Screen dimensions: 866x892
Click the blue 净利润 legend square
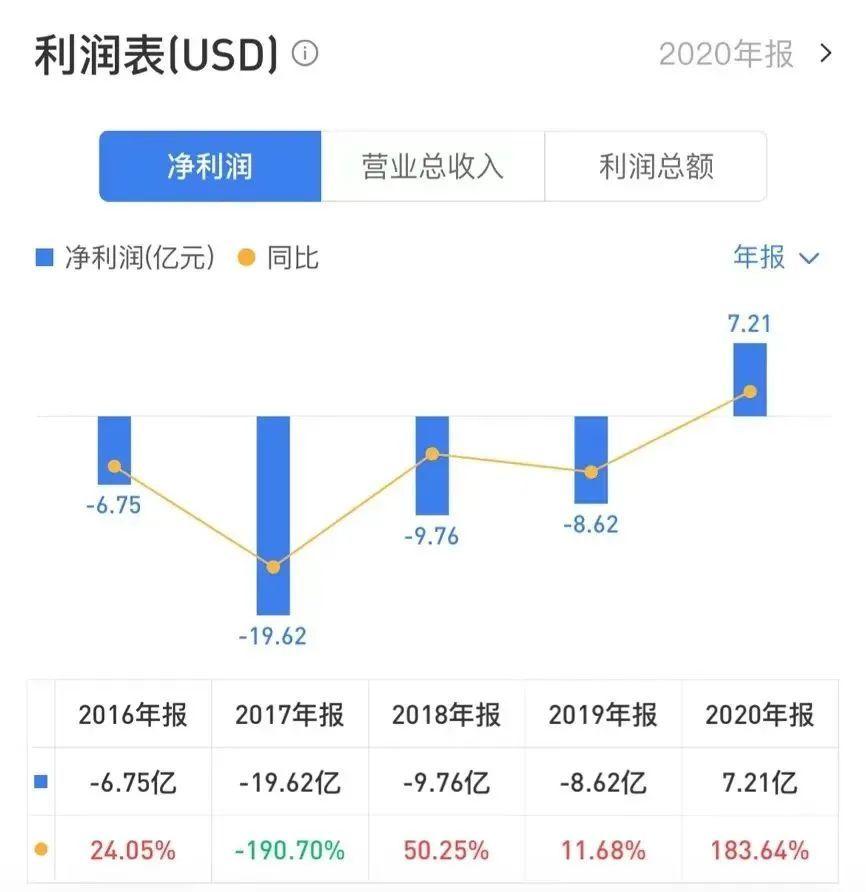coord(43,257)
